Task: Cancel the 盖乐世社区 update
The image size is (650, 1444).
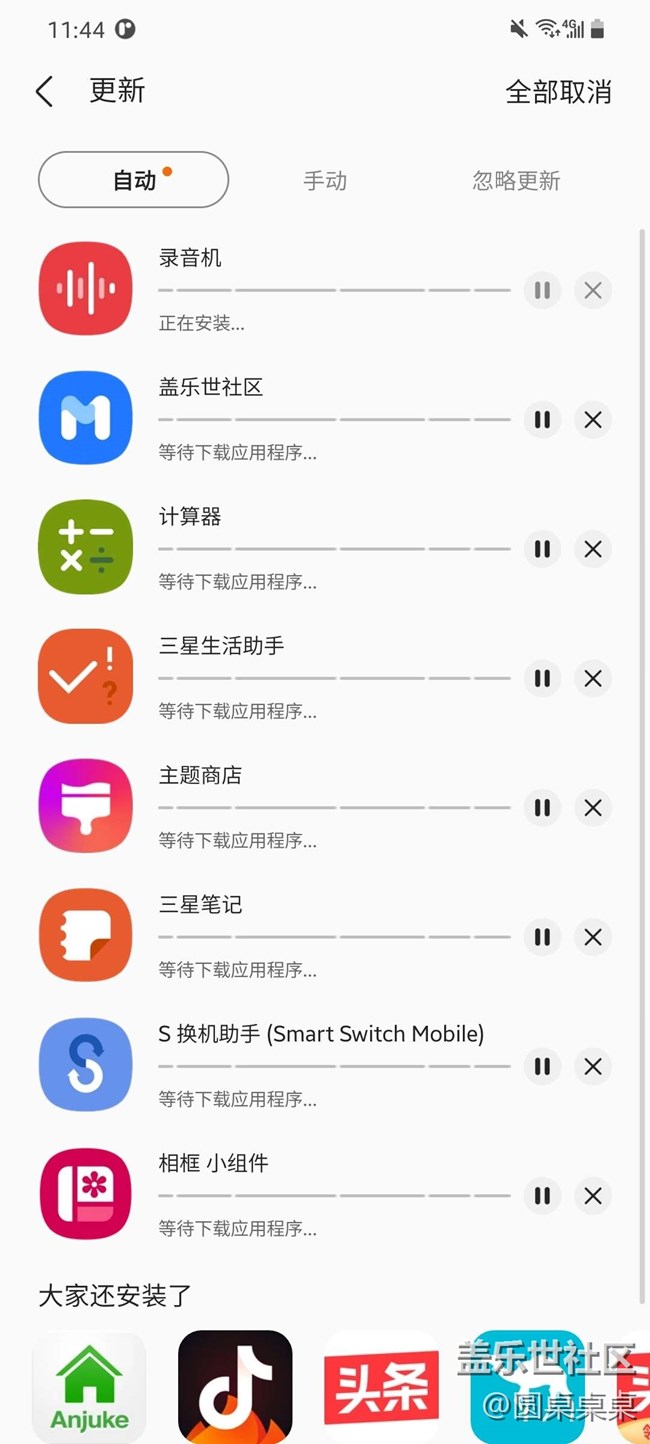Action: (x=593, y=420)
